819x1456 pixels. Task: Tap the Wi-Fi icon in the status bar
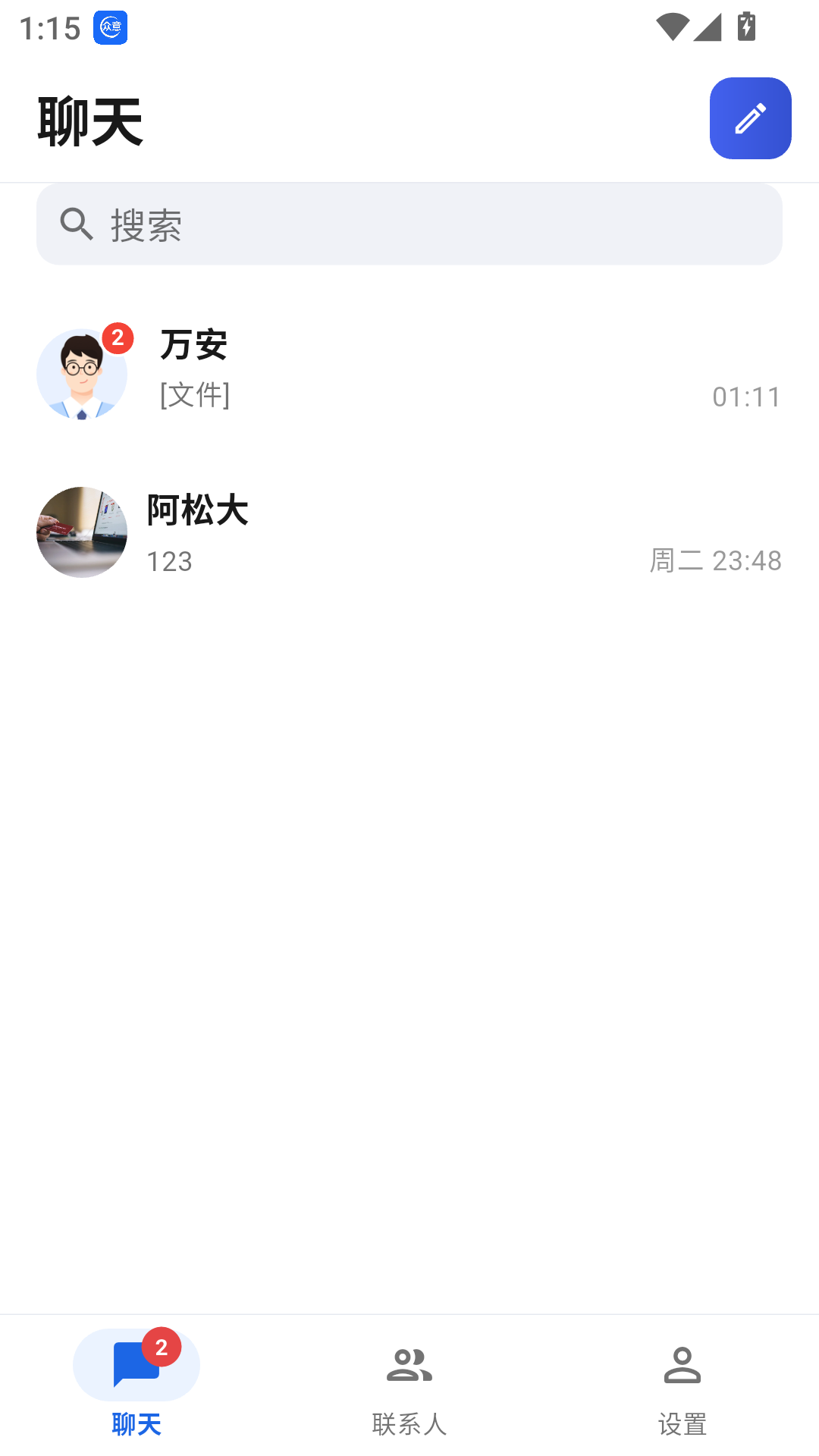pyautogui.click(x=672, y=27)
